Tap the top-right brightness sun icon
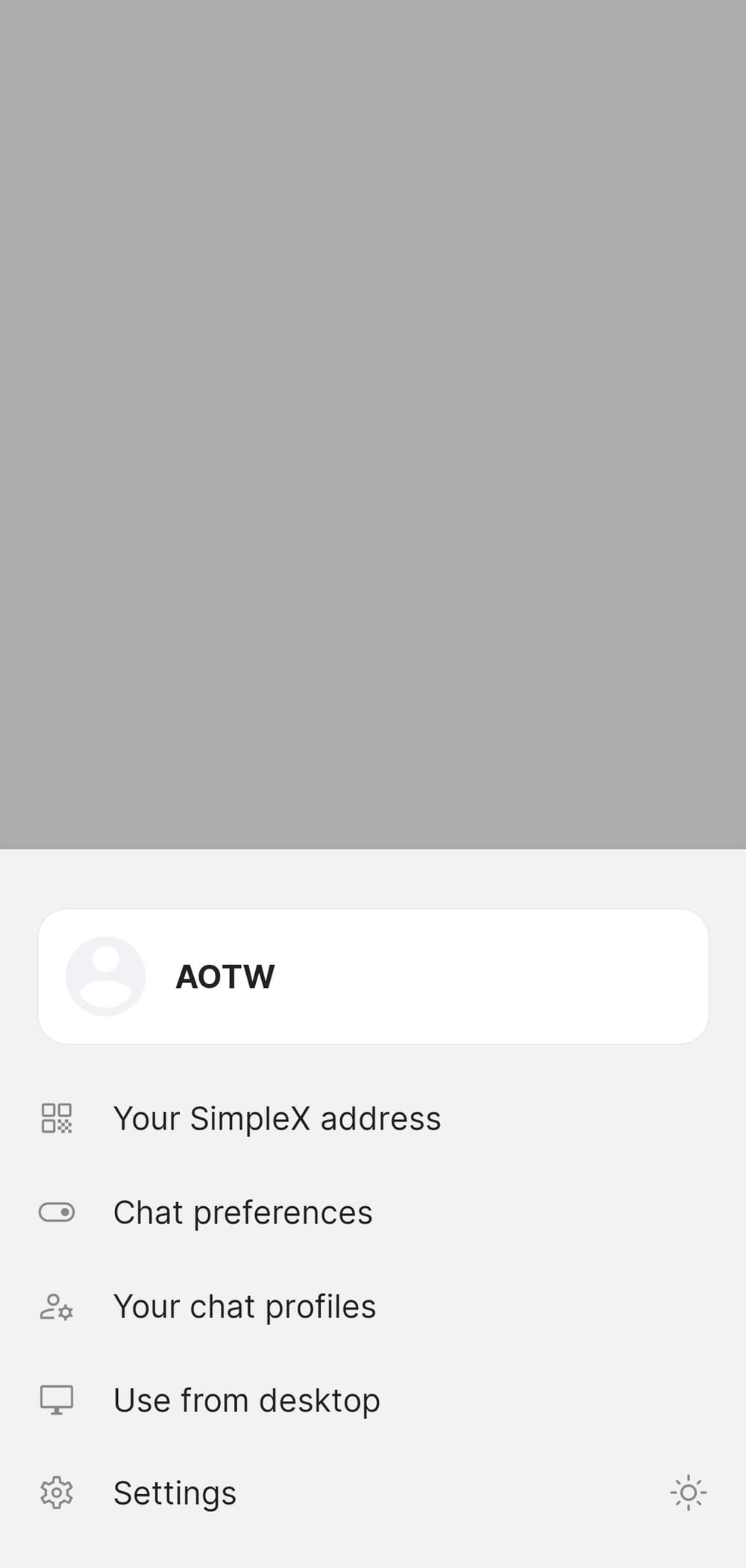746x1568 pixels. [x=688, y=116]
